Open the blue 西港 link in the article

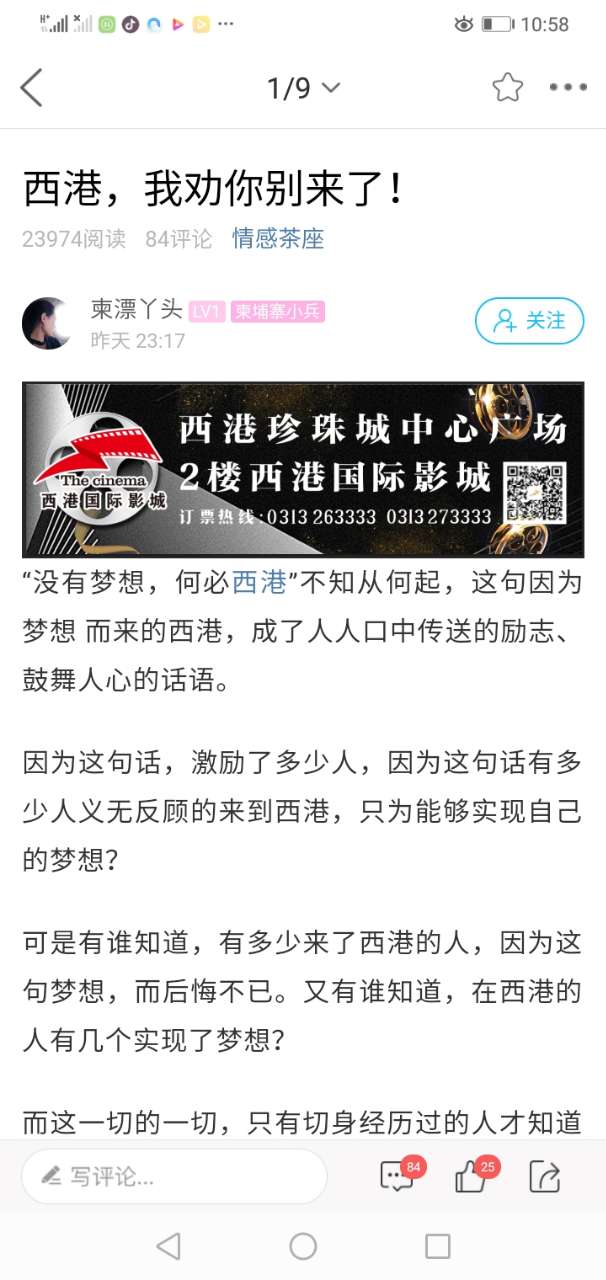[x=259, y=582]
